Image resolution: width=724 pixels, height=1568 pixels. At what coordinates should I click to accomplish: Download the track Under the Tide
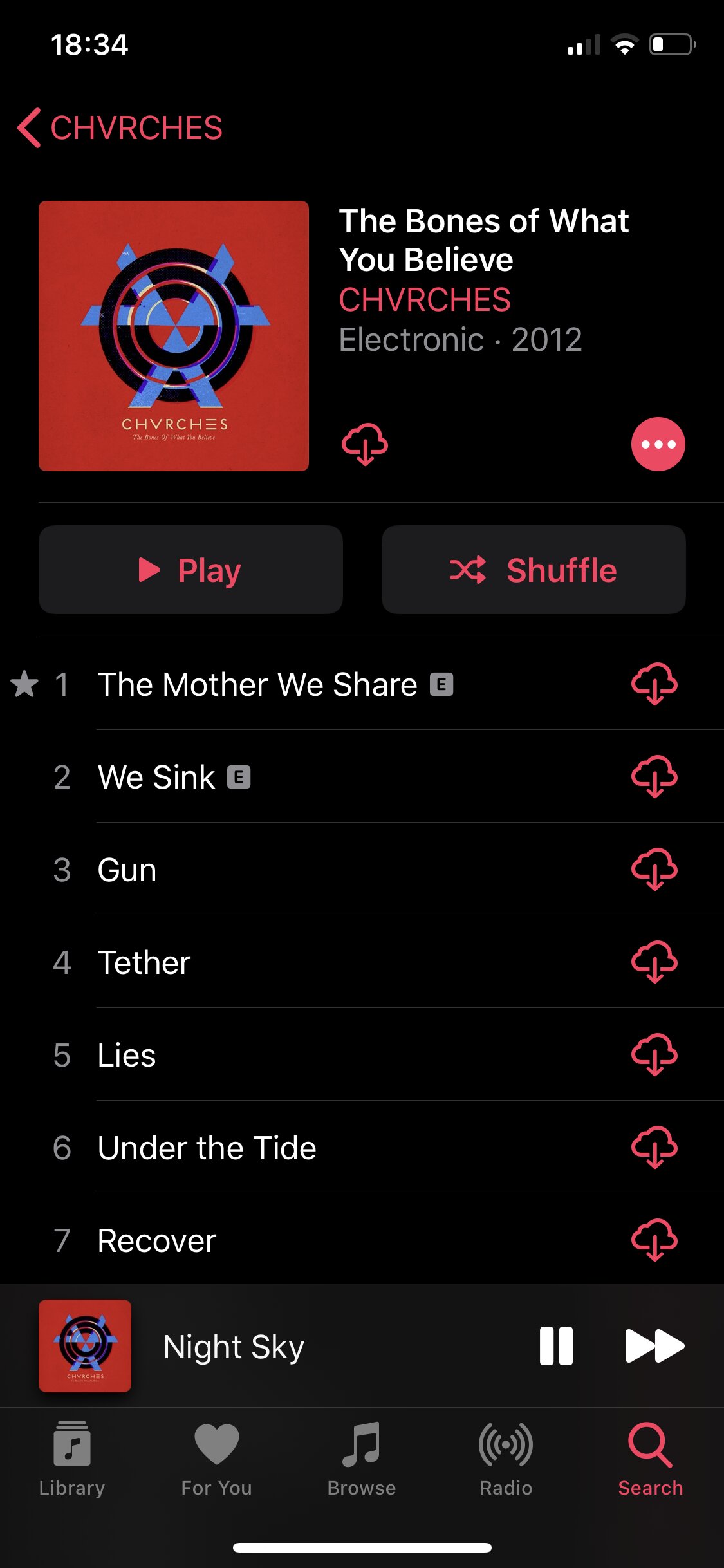(x=654, y=1148)
